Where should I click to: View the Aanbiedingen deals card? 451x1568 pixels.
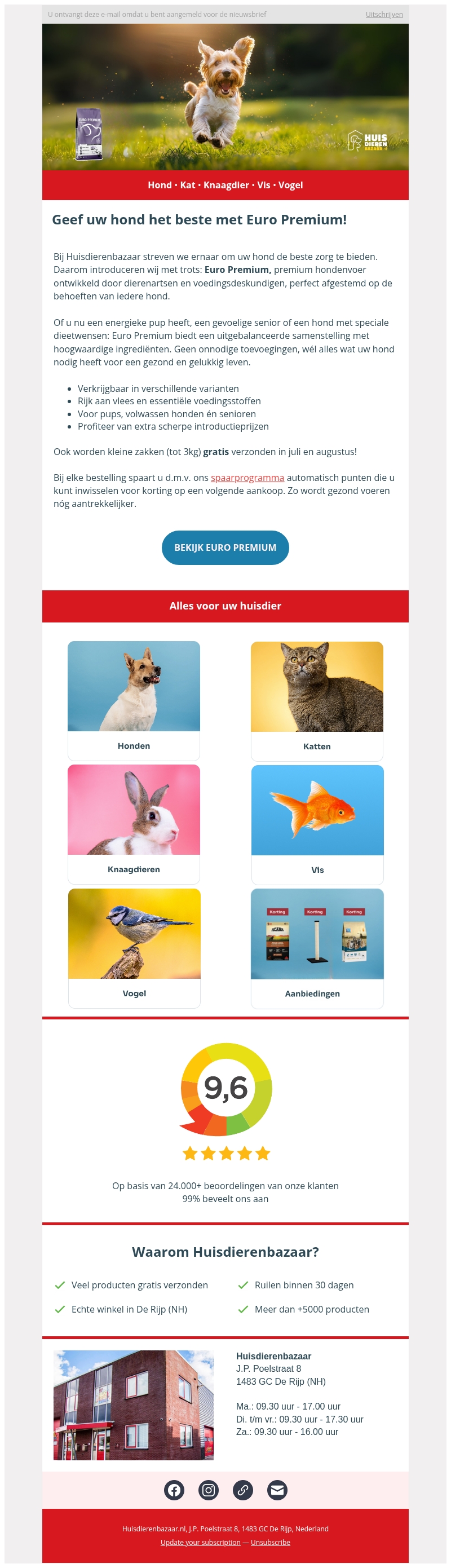tap(317, 948)
